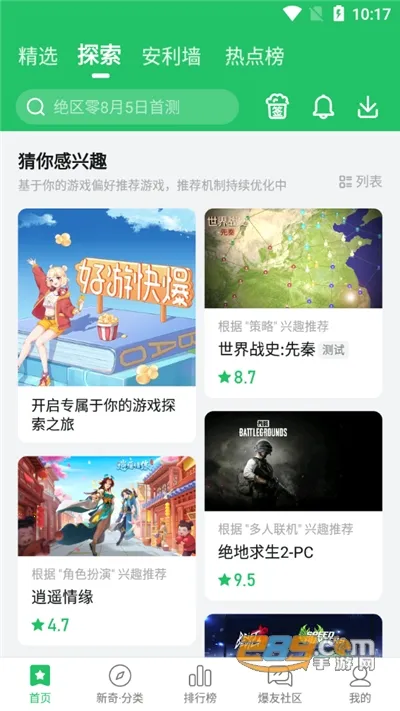Tap the search box for 绝区零8月5日首测
Image resolution: width=400 pixels, height=711 pixels.
point(127,107)
